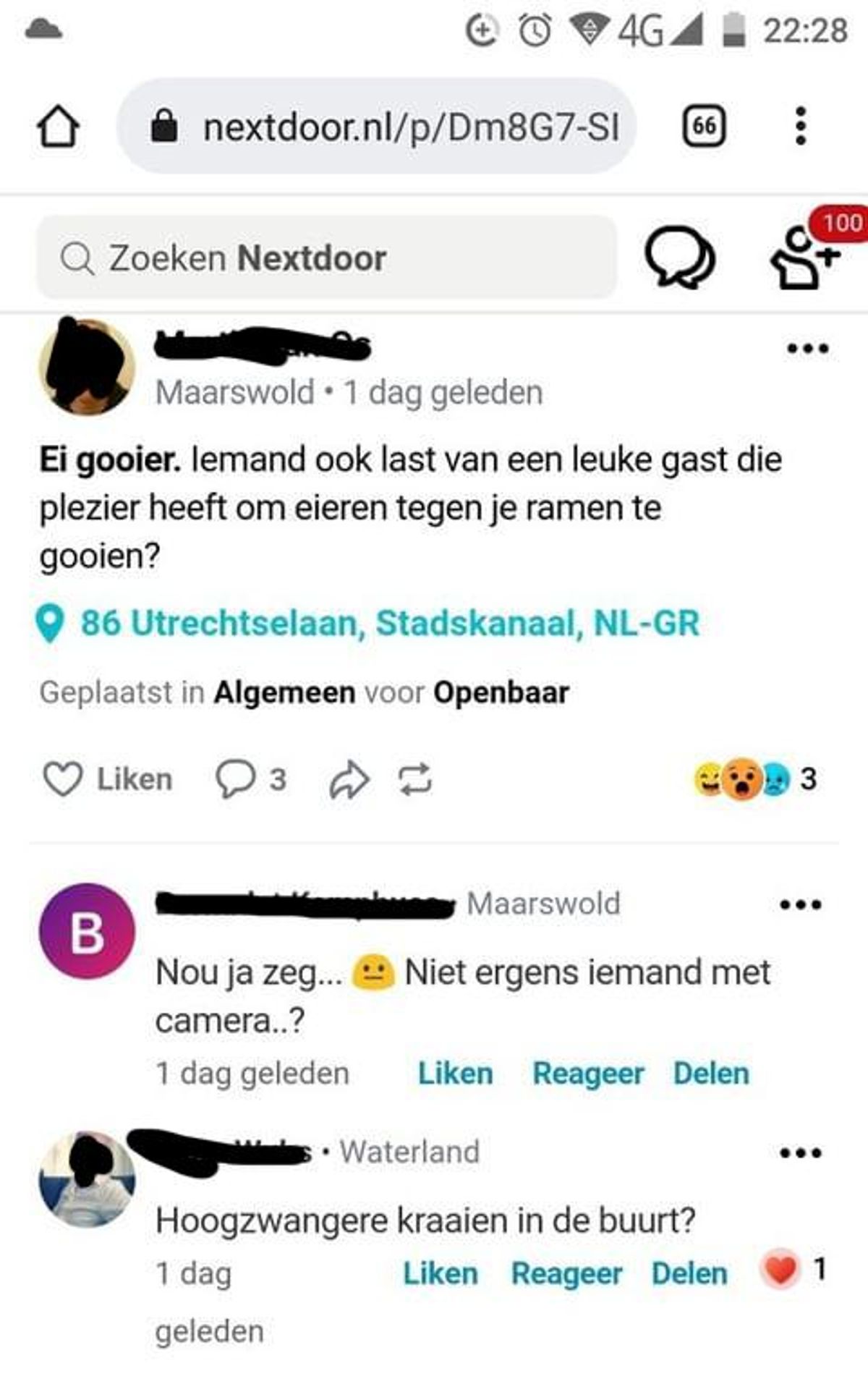Share the post via arrow icon
868x1384 pixels.
(x=349, y=780)
